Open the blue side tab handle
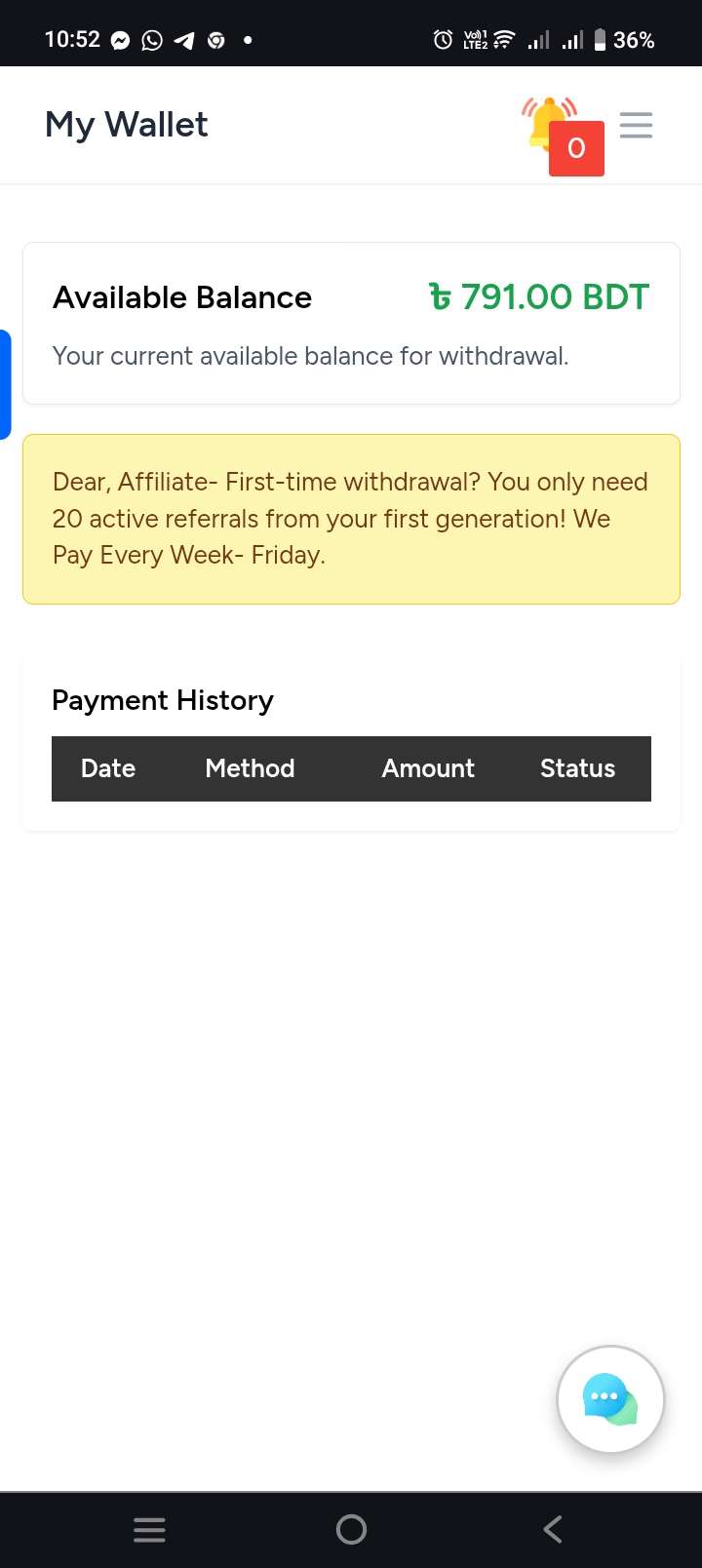This screenshot has height=1568, width=702. [5, 384]
